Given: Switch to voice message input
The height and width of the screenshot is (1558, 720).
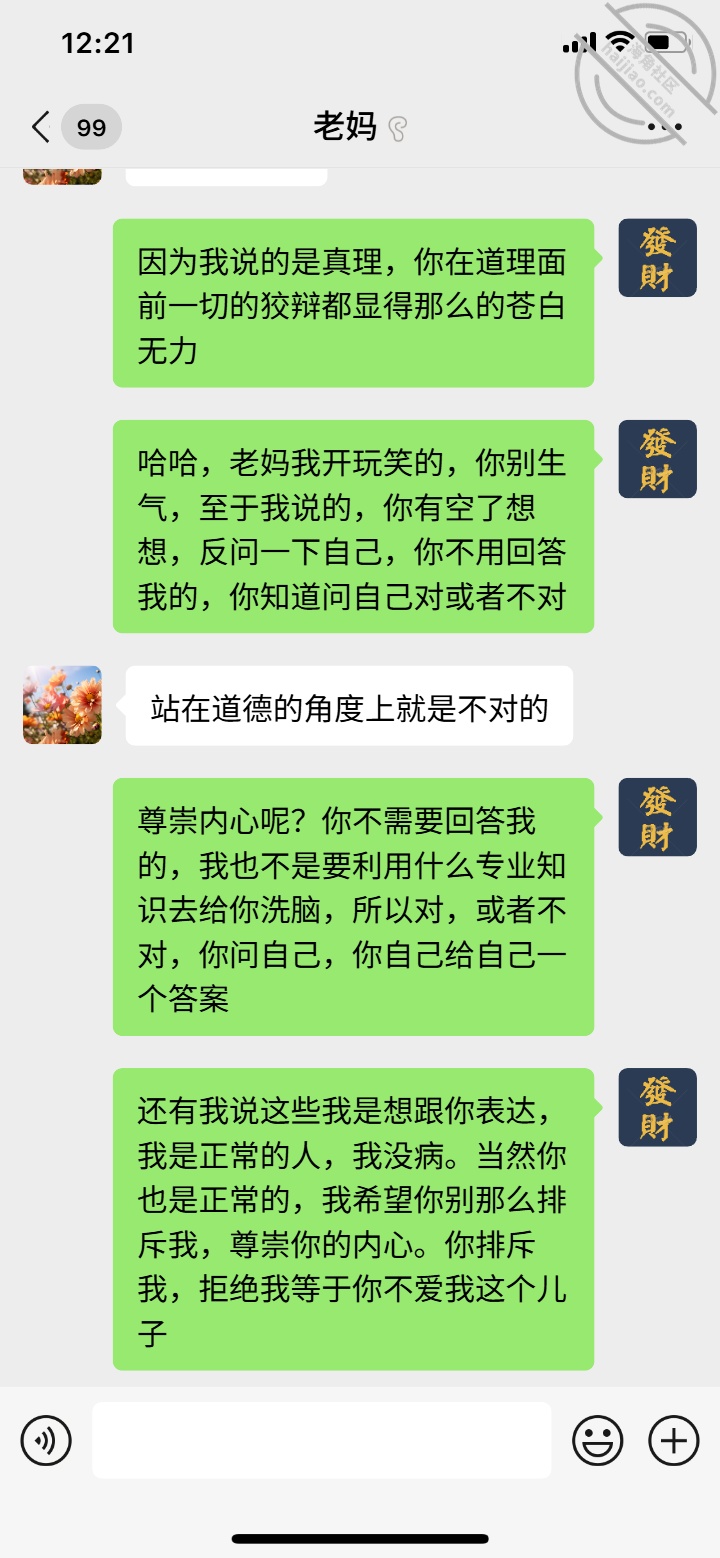Looking at the screenshot, I should [46, 1440].
